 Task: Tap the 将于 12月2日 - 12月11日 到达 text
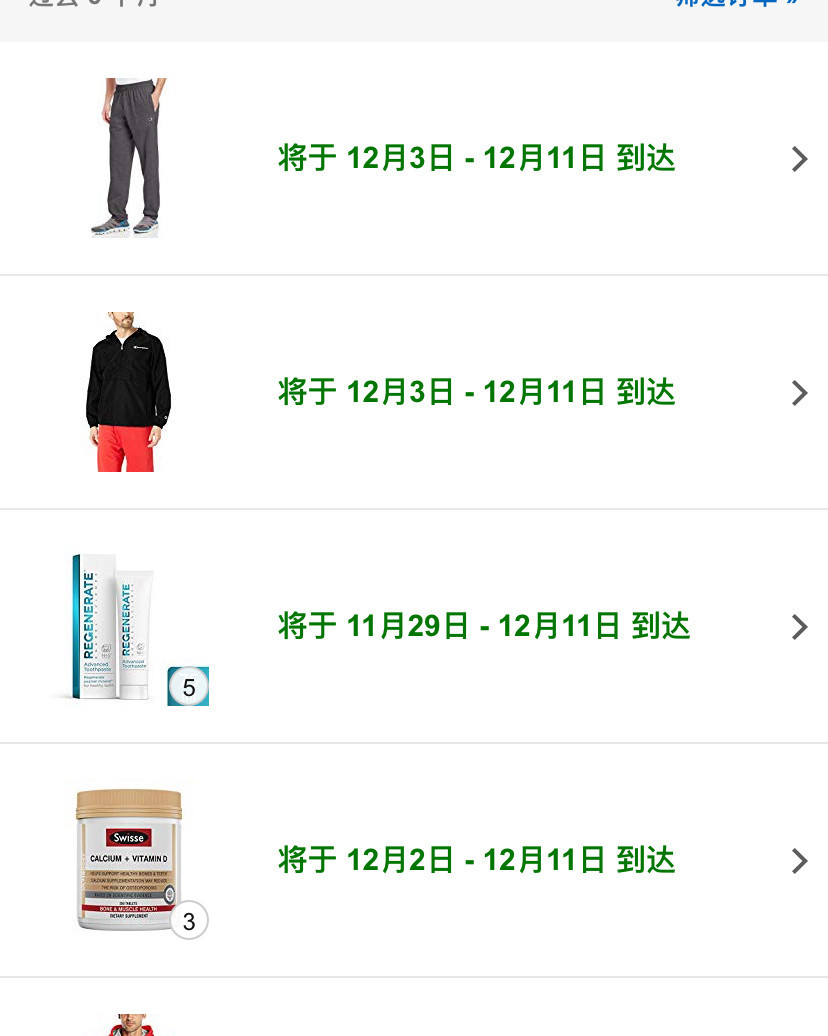476,859
